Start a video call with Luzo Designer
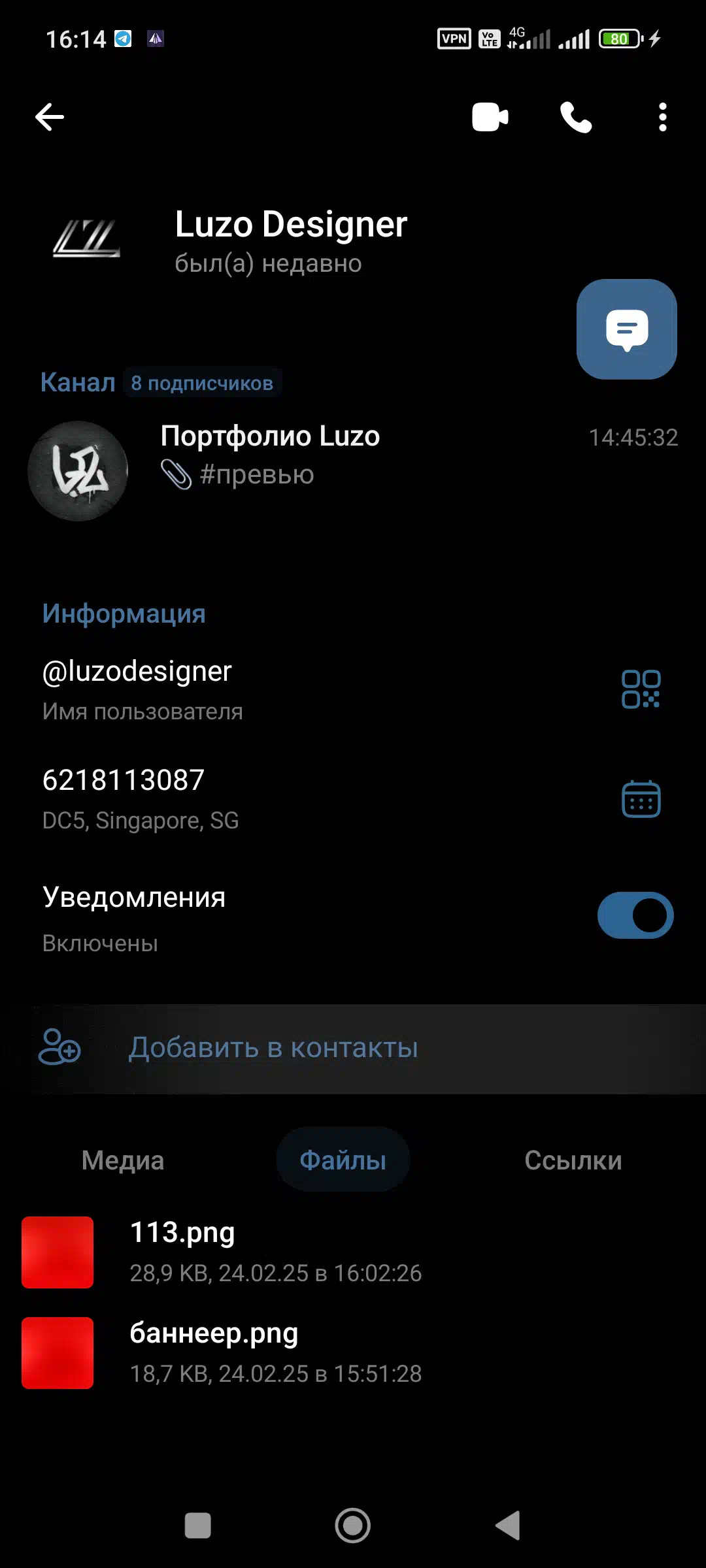The height and width of the screenshot is (1568, 706). pos(490,118)
